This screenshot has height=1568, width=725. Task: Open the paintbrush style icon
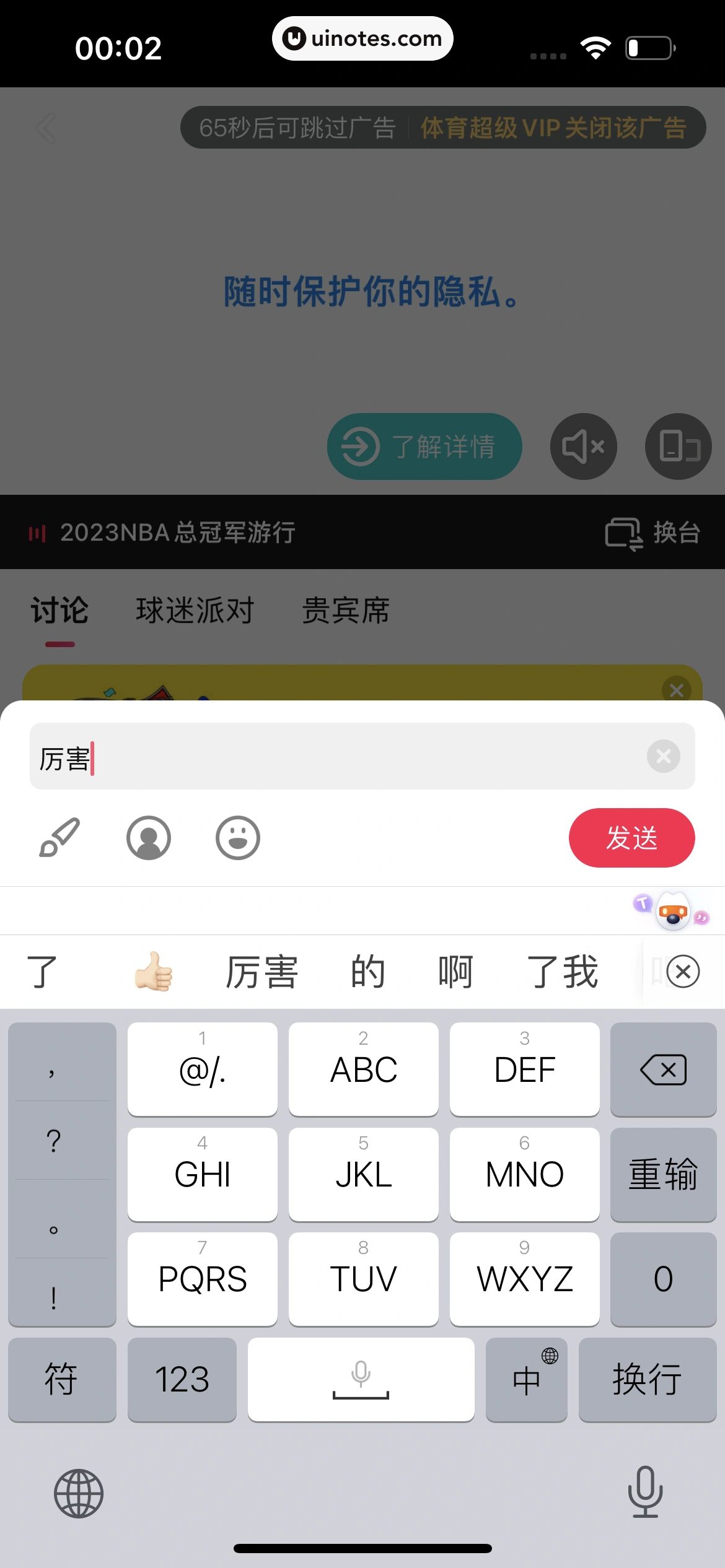point(59,838)
